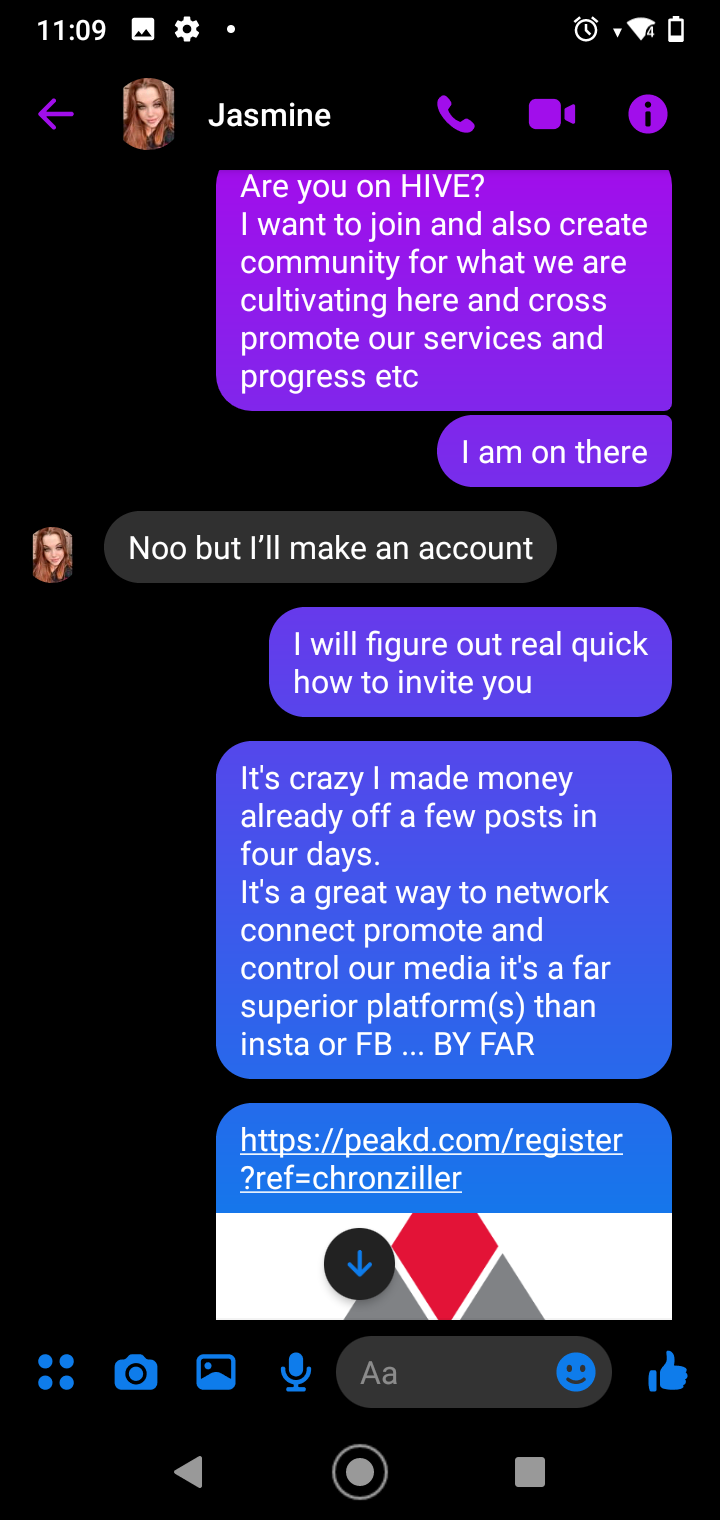Open the recent apps overview

pyautogui.click(x=529, y=1472)
